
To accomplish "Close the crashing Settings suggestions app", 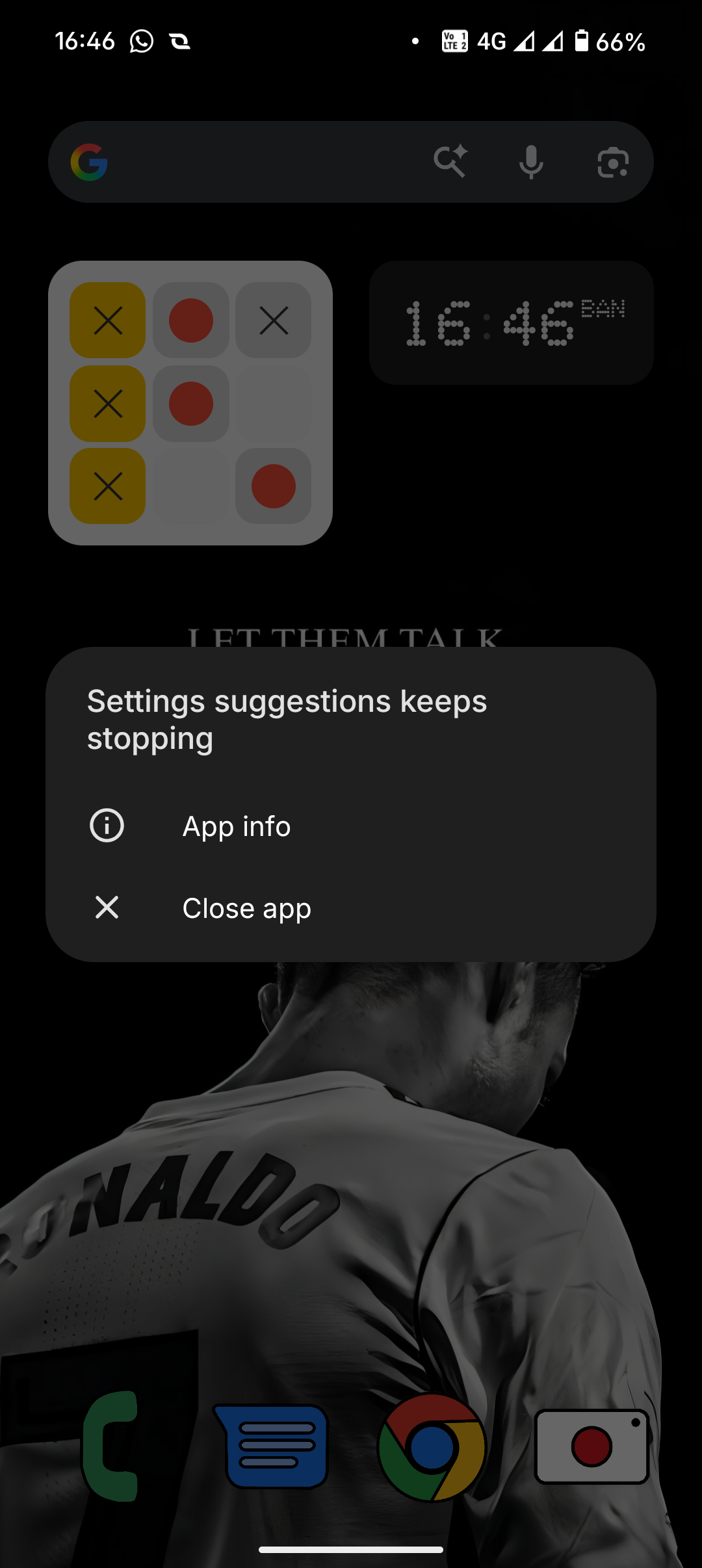I will click(246, 908).
